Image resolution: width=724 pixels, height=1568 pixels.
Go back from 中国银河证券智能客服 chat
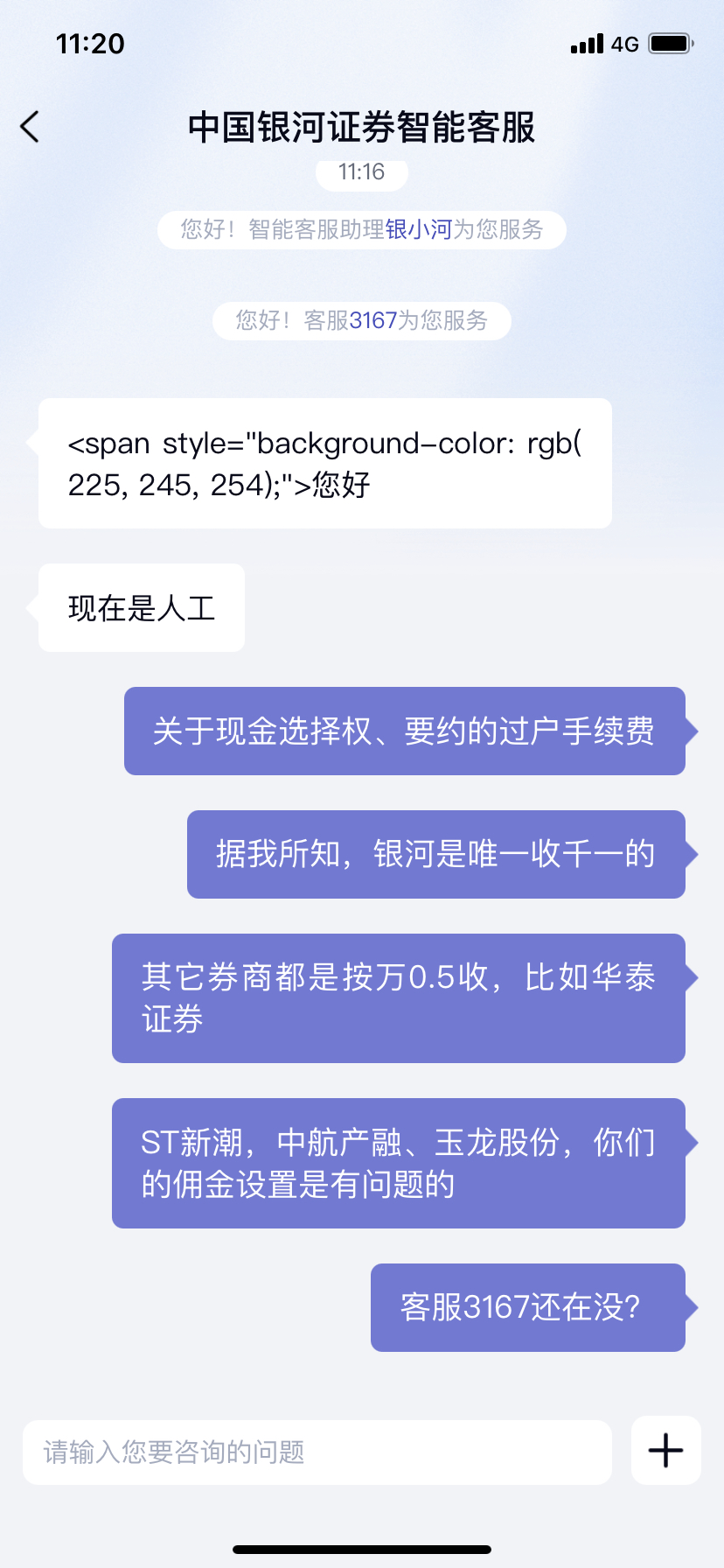point(30,127)
